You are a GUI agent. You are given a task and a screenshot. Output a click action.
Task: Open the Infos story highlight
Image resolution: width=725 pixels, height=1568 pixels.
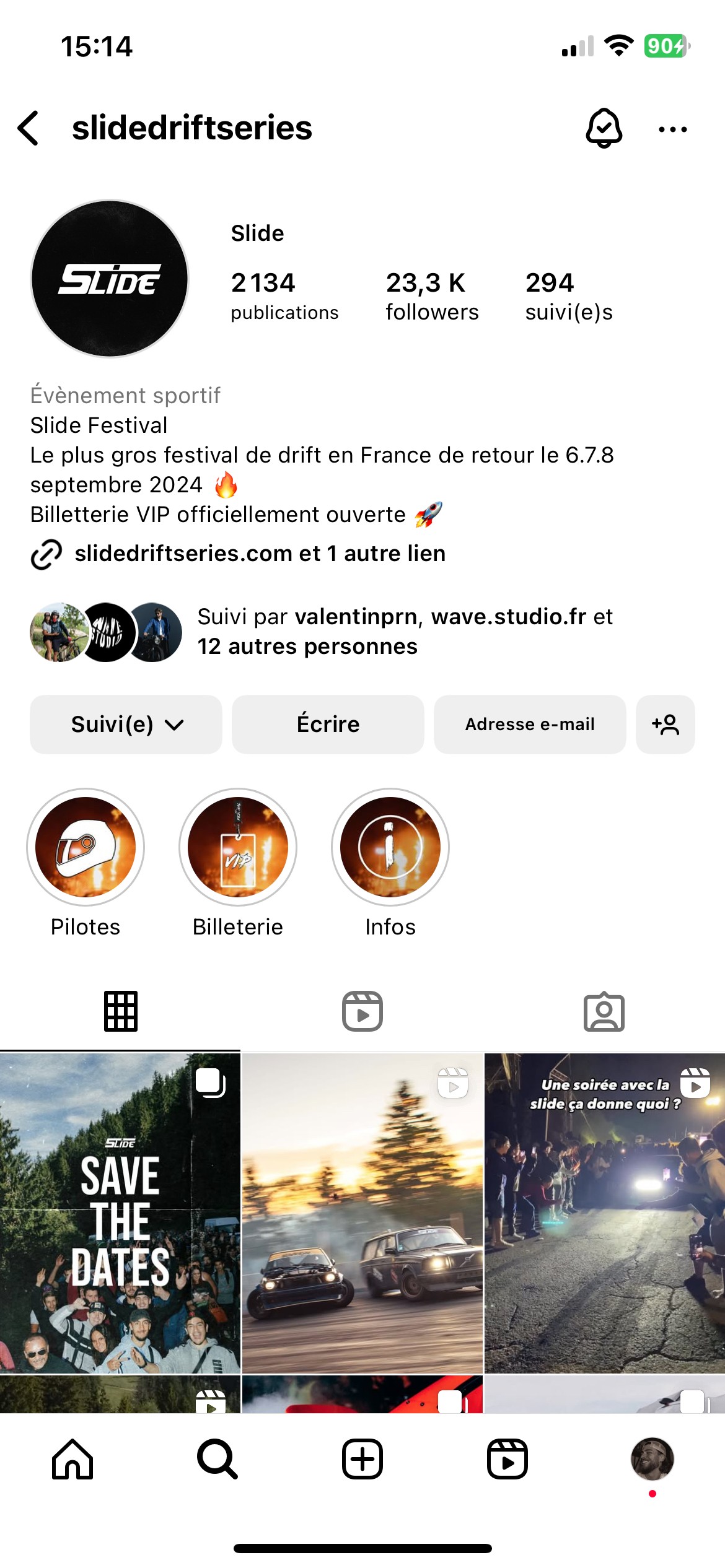pyautogui.click(x=390, y=847)
